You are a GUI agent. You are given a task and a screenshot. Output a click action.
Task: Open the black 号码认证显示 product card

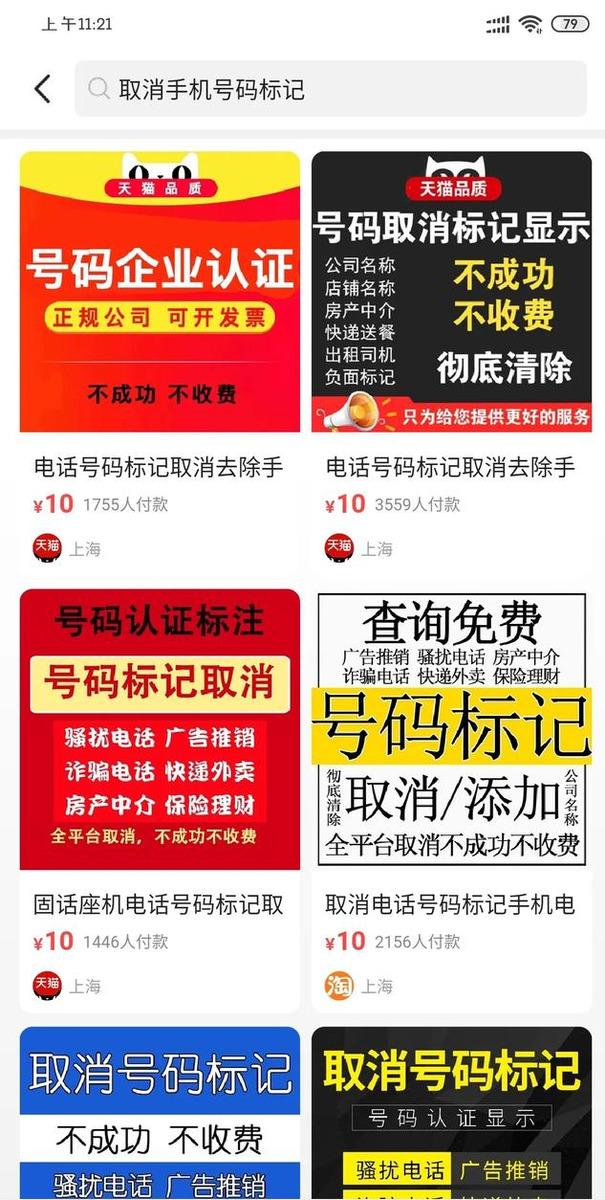451,1112
